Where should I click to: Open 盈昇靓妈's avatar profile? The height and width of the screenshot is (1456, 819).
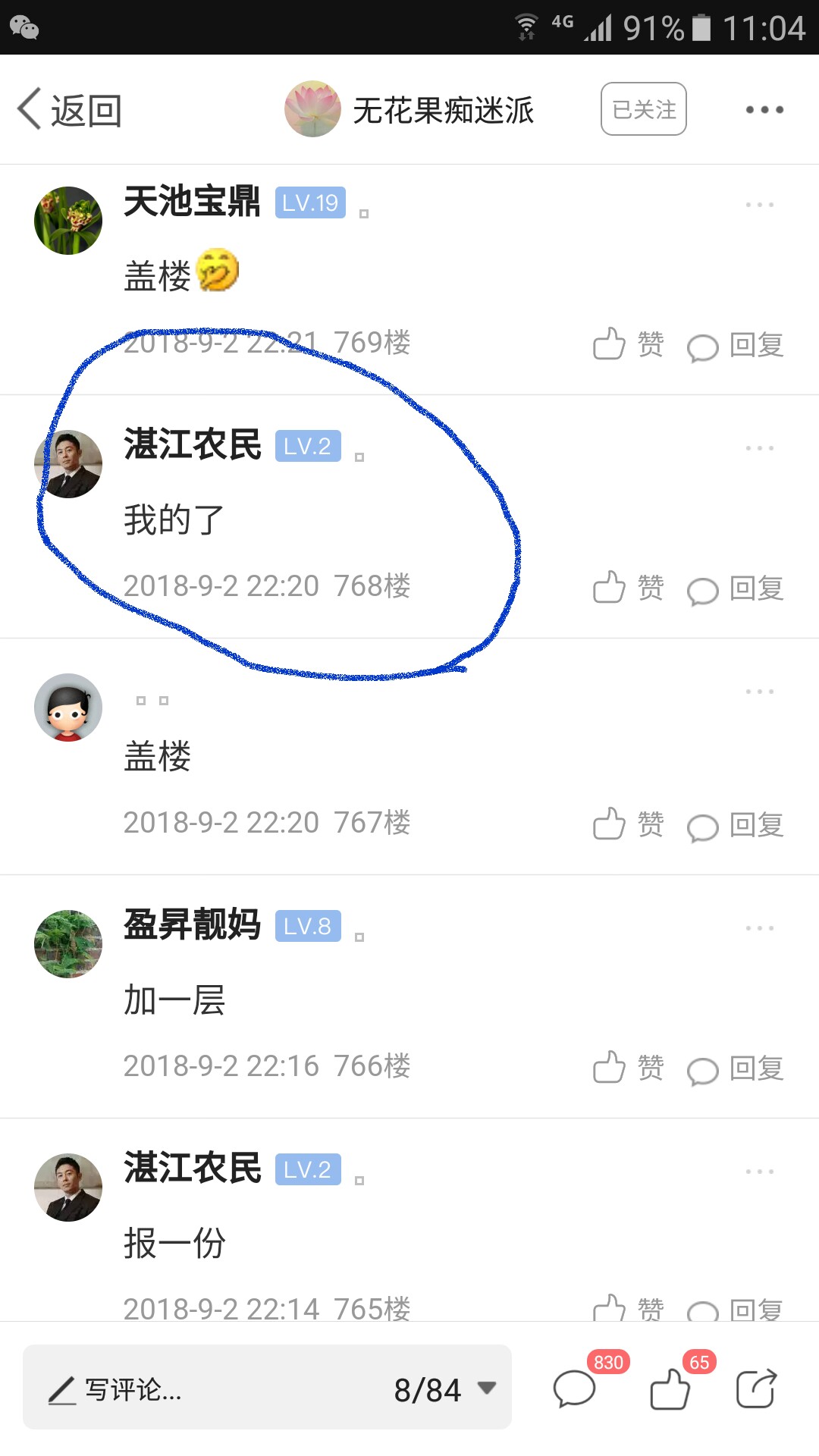pyautogui.click(x=68, y=944)
